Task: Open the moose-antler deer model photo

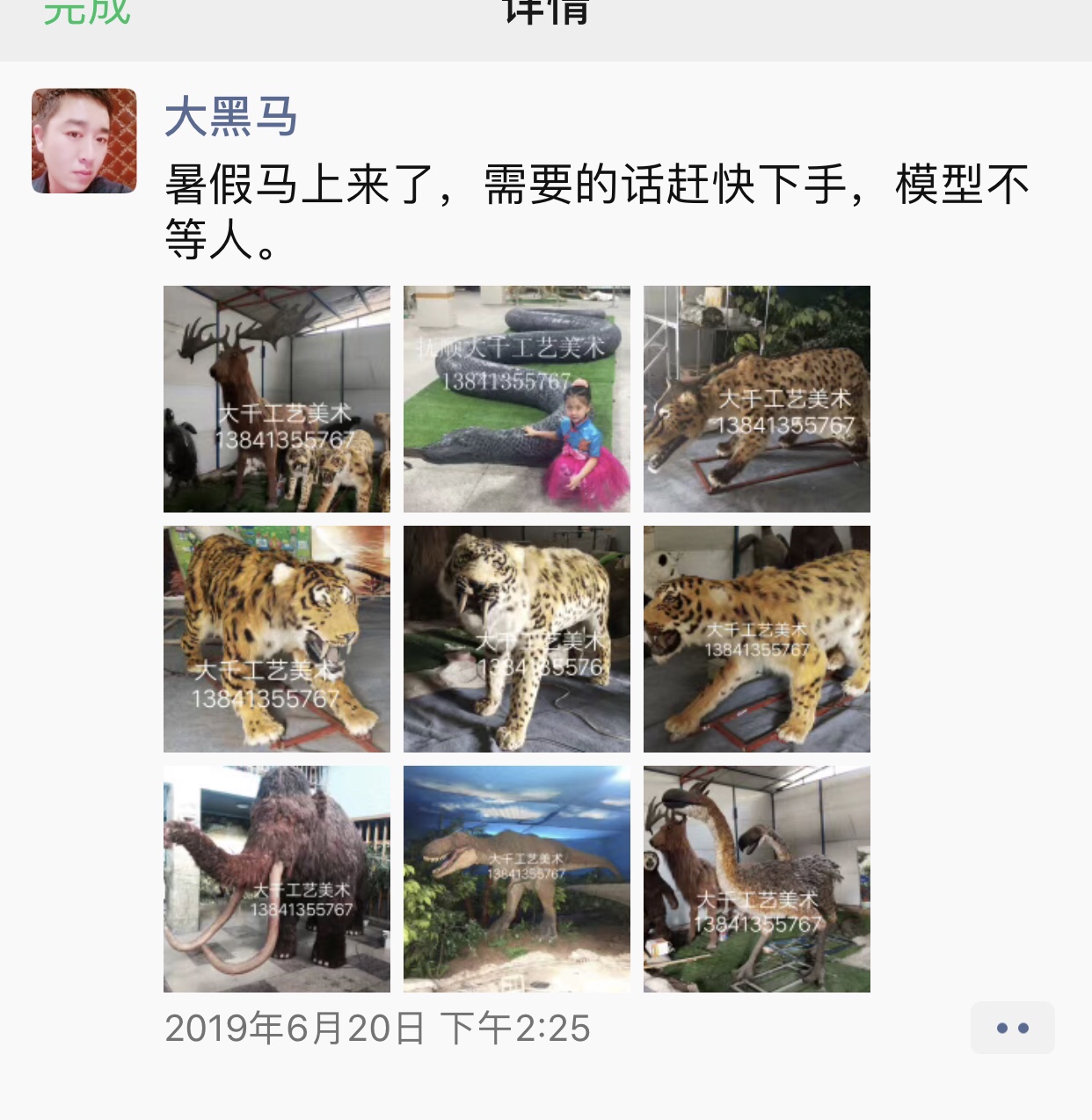Action: pos(277,399)
